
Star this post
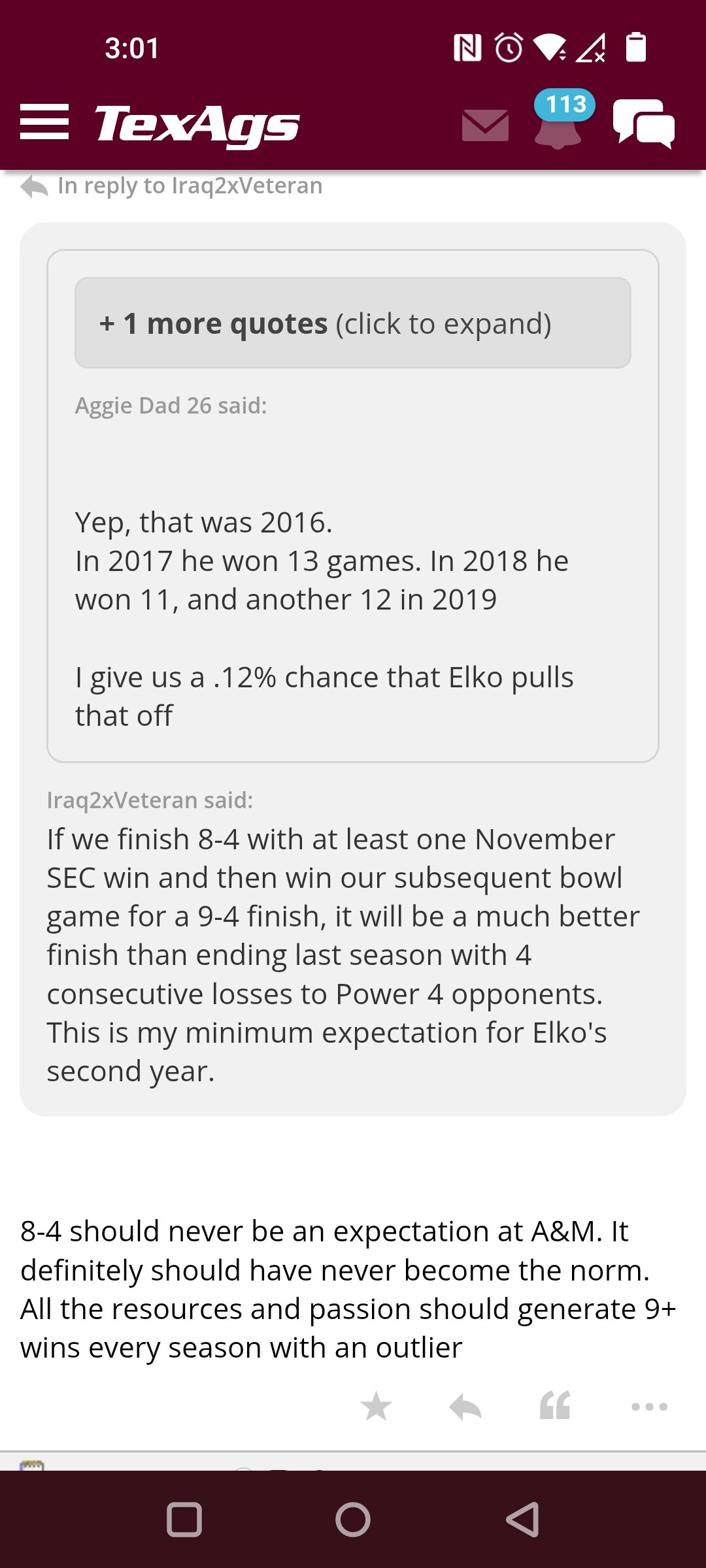[x=376, y=1406]
